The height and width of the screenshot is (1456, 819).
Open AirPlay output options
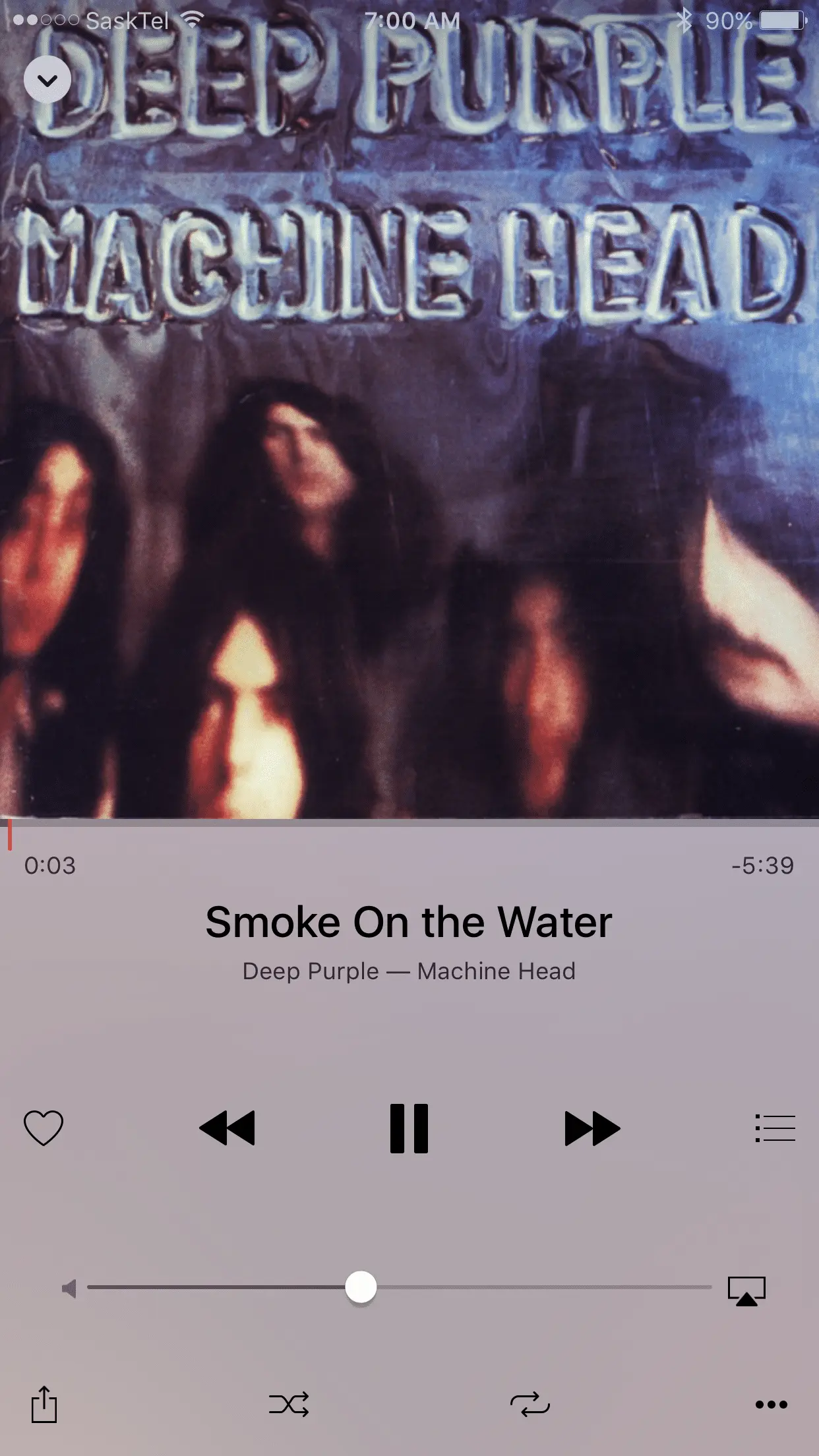coord(746,1290)
